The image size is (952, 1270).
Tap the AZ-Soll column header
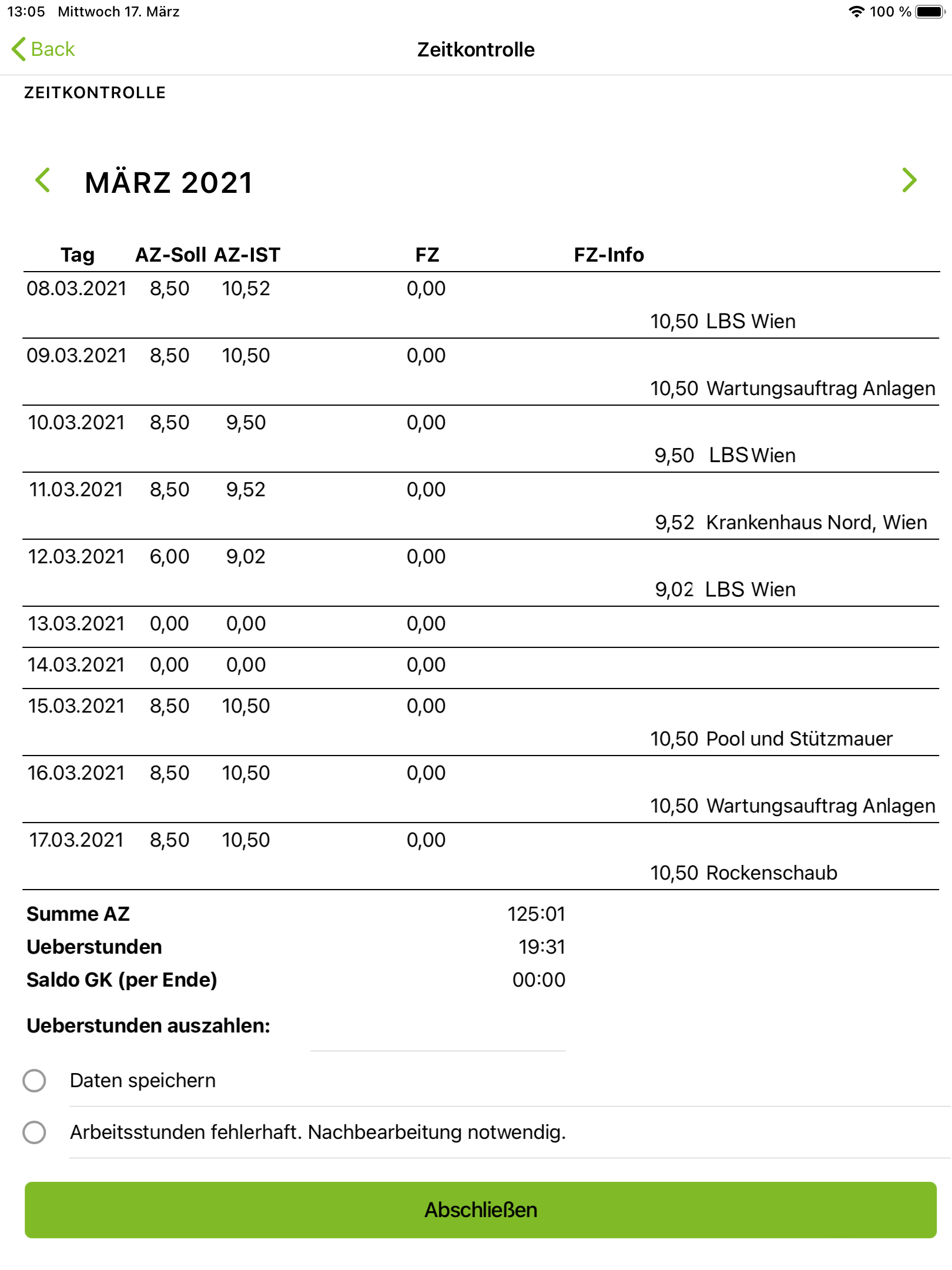click(x=170, y=255)
